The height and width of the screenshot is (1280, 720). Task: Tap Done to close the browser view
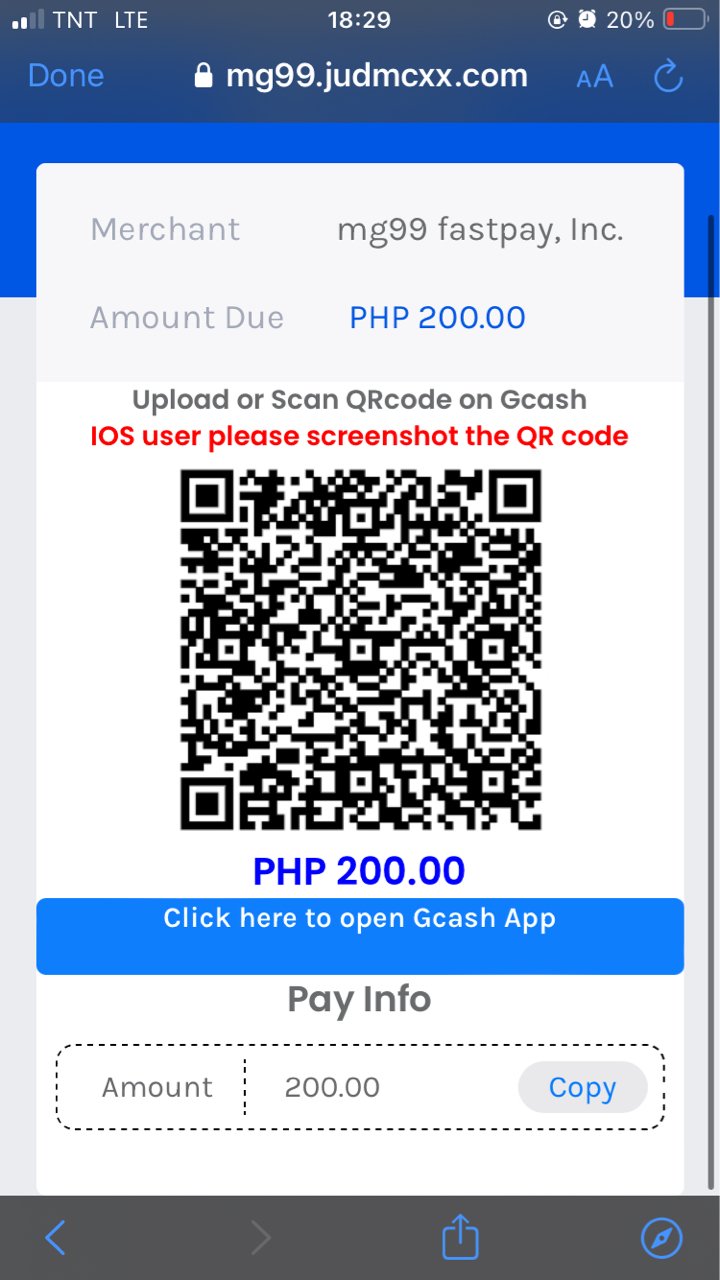click(x=66, y=76)
